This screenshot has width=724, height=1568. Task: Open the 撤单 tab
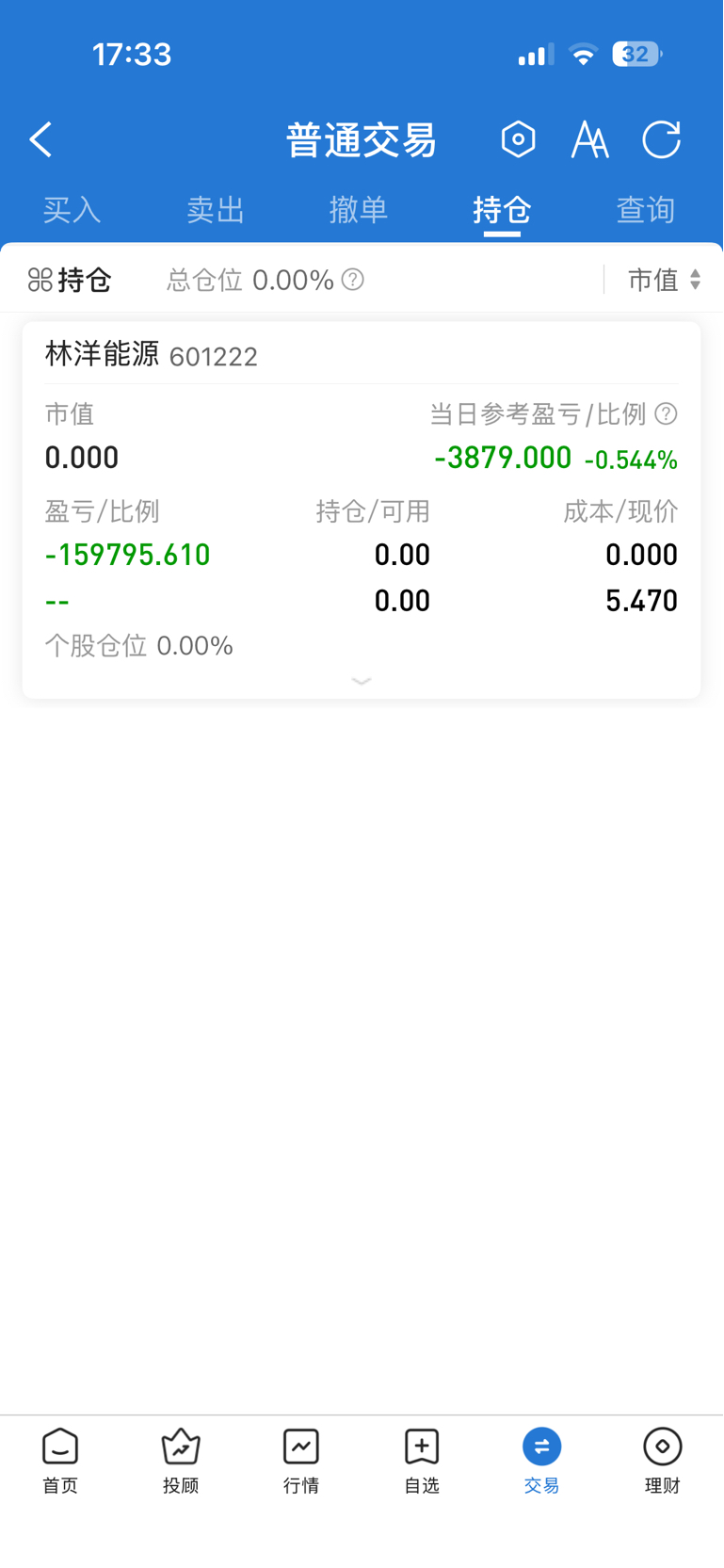point(359,210)
